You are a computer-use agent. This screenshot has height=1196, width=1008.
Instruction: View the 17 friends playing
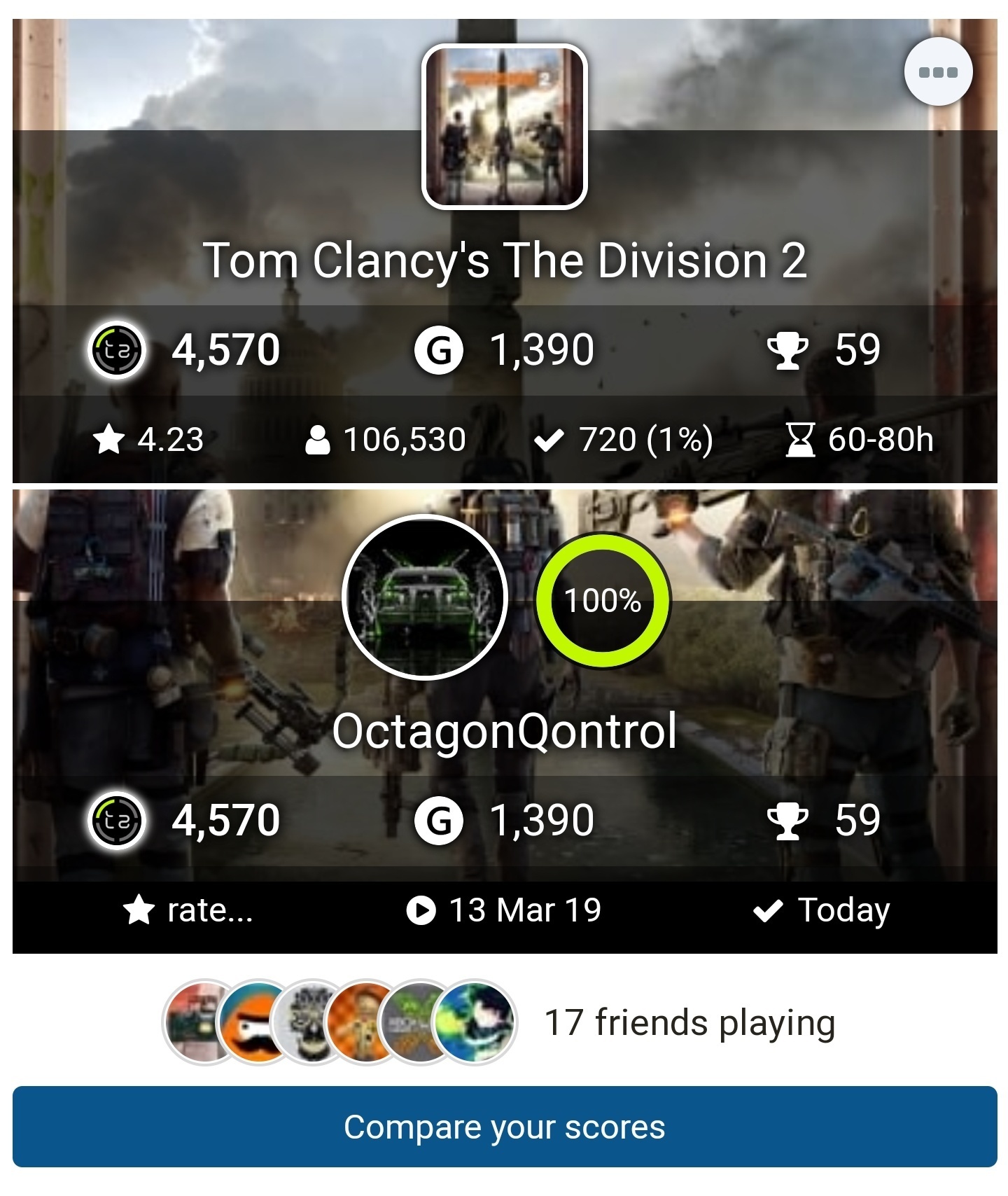pos(689,1022)
